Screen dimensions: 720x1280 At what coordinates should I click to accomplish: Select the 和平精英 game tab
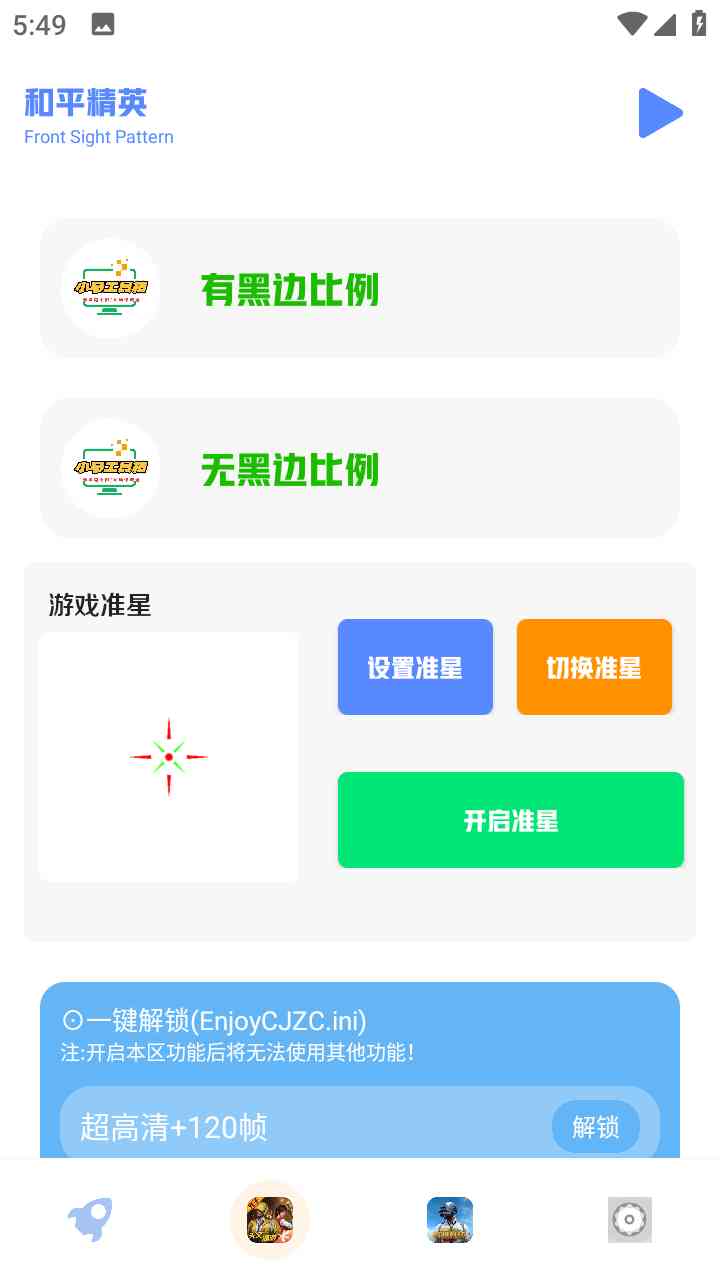point(270,1220)
